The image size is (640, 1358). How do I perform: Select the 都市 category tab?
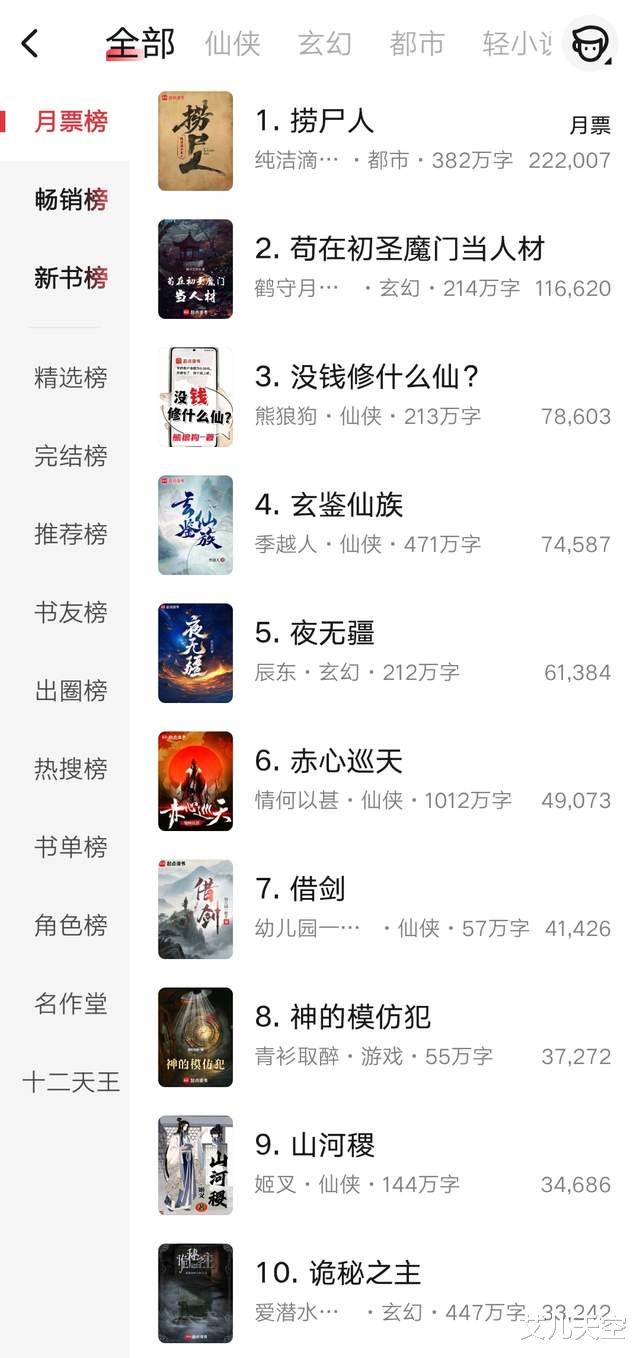click(x=417, y=44)
